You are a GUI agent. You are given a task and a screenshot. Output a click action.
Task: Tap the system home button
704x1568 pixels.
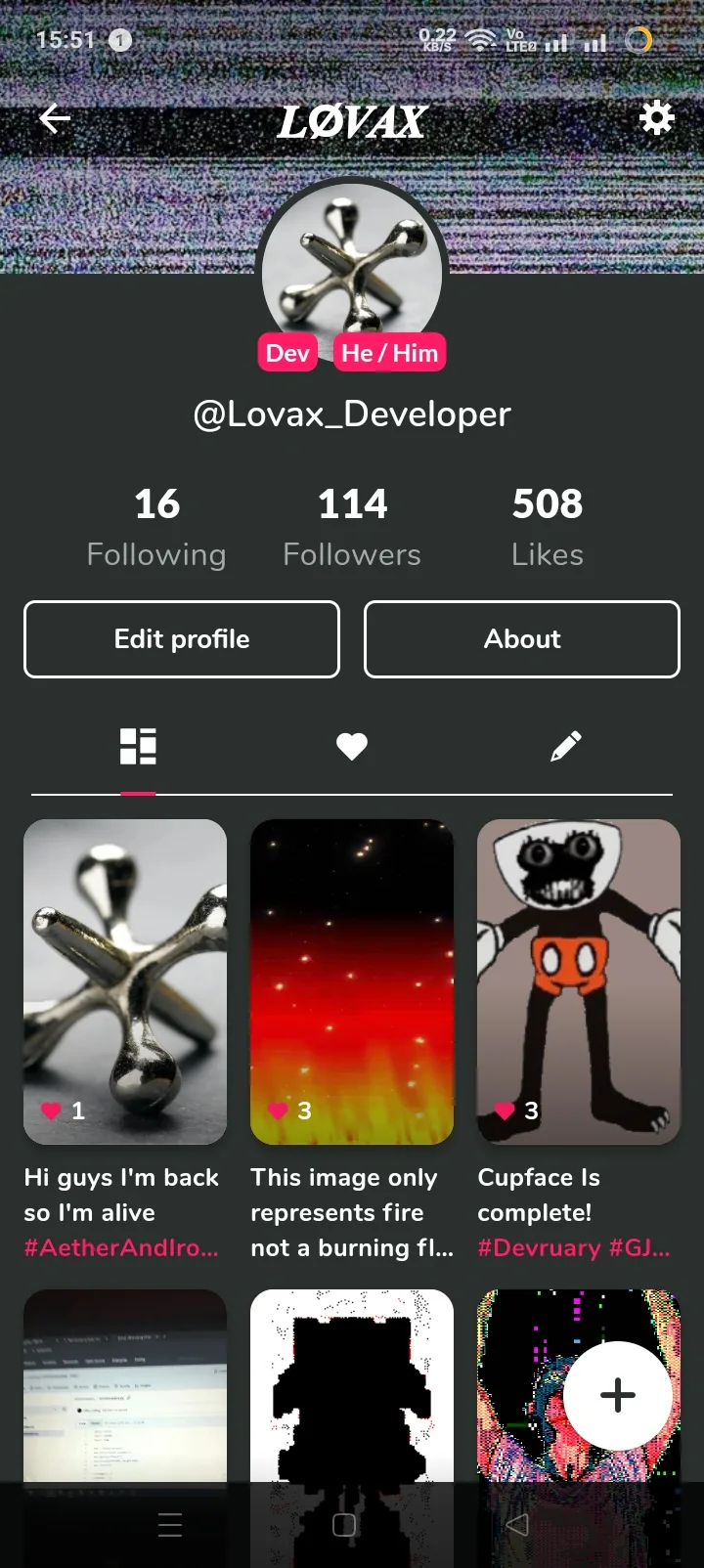[344, 1525]
